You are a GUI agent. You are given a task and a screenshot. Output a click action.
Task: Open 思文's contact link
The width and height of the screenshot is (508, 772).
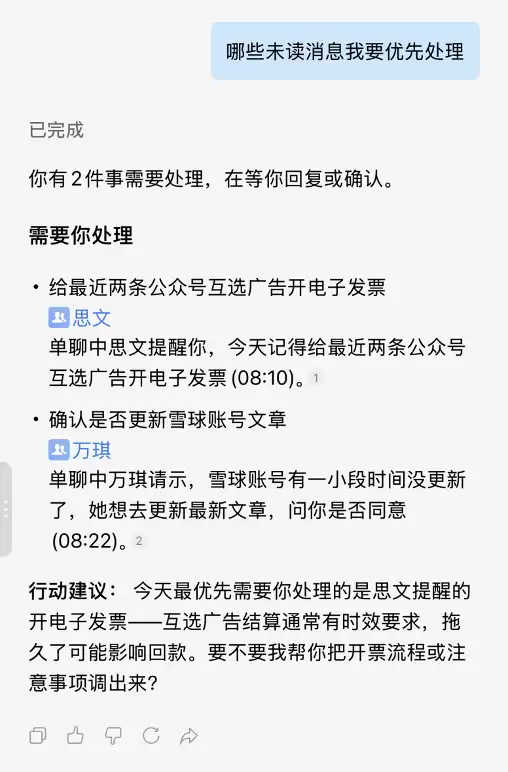pos(80,318)
